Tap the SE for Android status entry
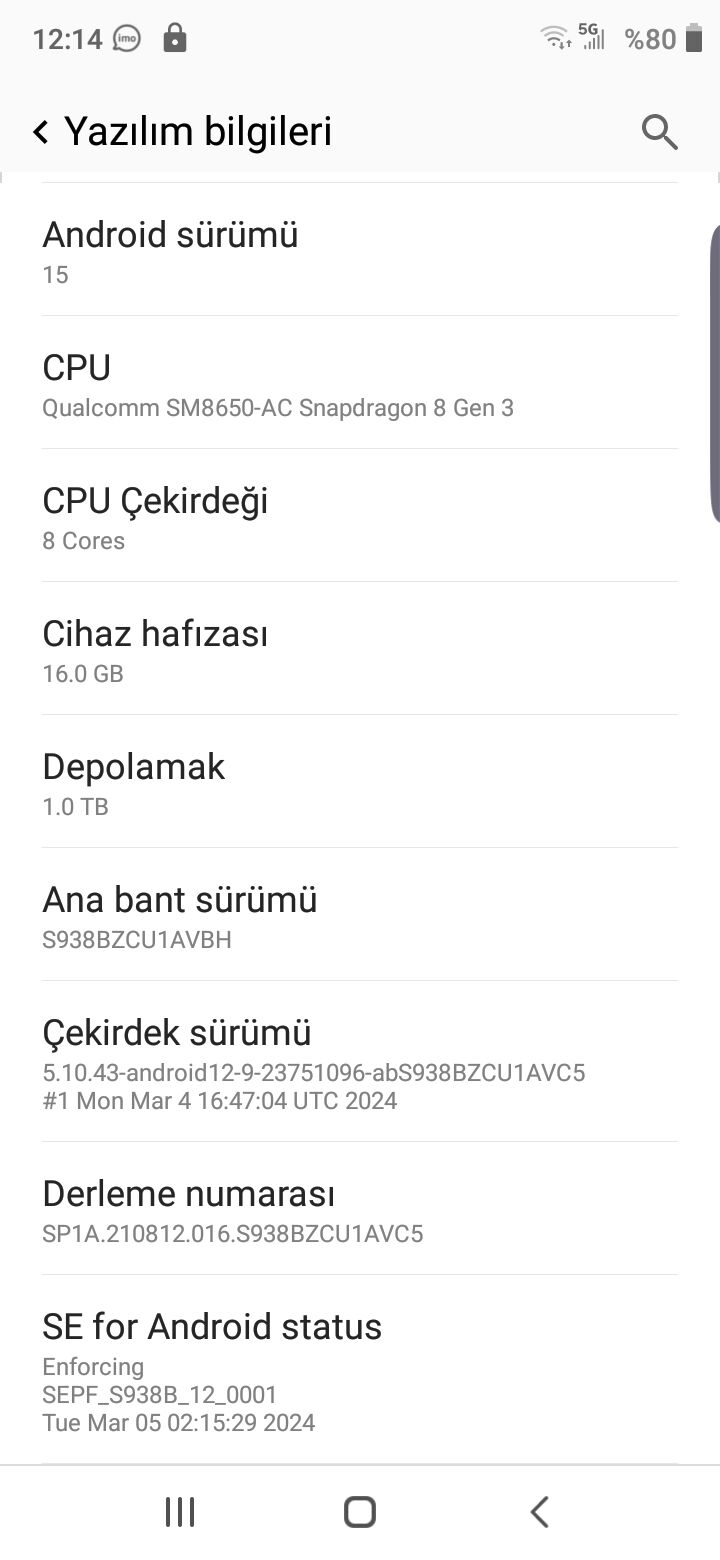The image size is (720, 1560). point(360,1370)
